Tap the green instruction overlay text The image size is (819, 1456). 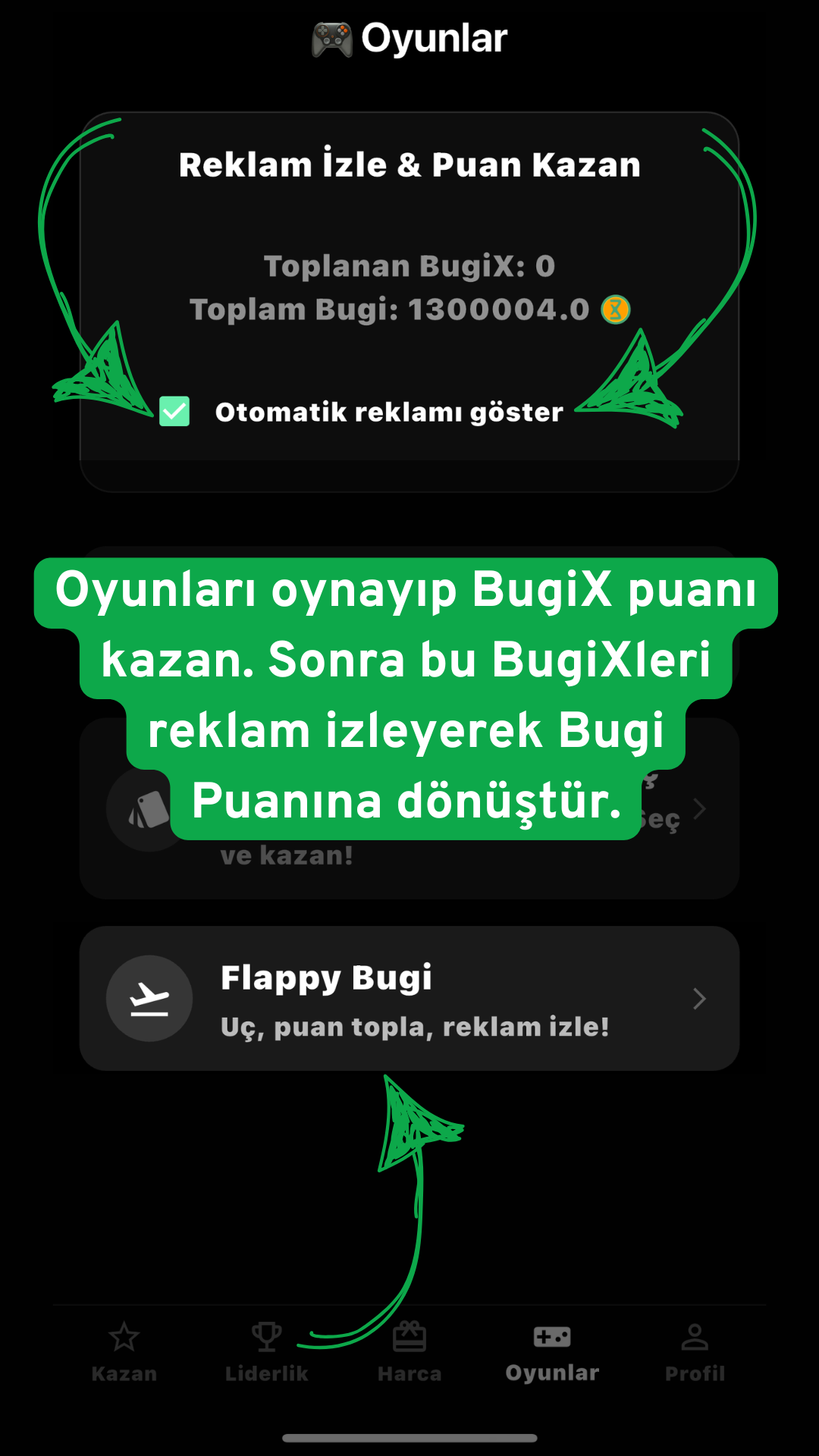pyautogui.click(x=409, y=698)
